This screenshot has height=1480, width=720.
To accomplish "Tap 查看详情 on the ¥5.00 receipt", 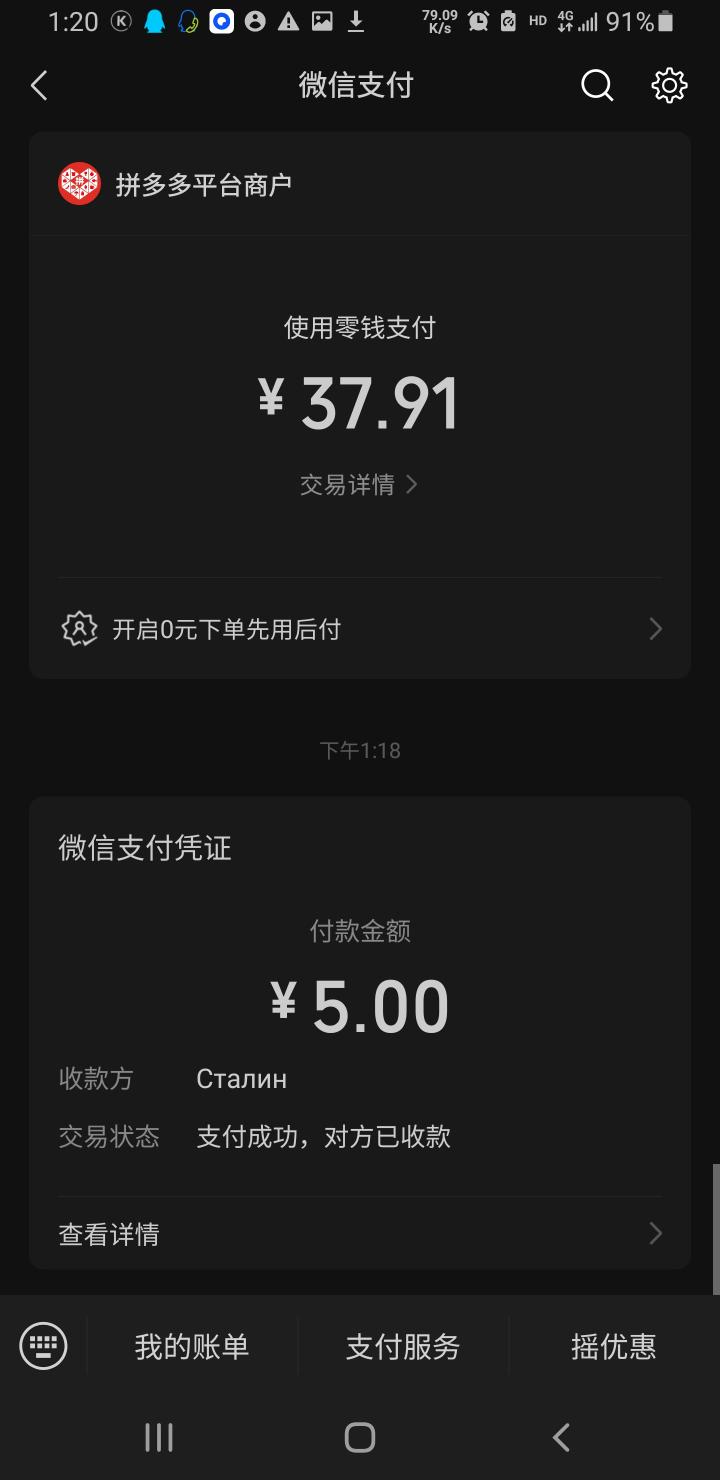I will pyautogui.click(x=360, y=1234).
